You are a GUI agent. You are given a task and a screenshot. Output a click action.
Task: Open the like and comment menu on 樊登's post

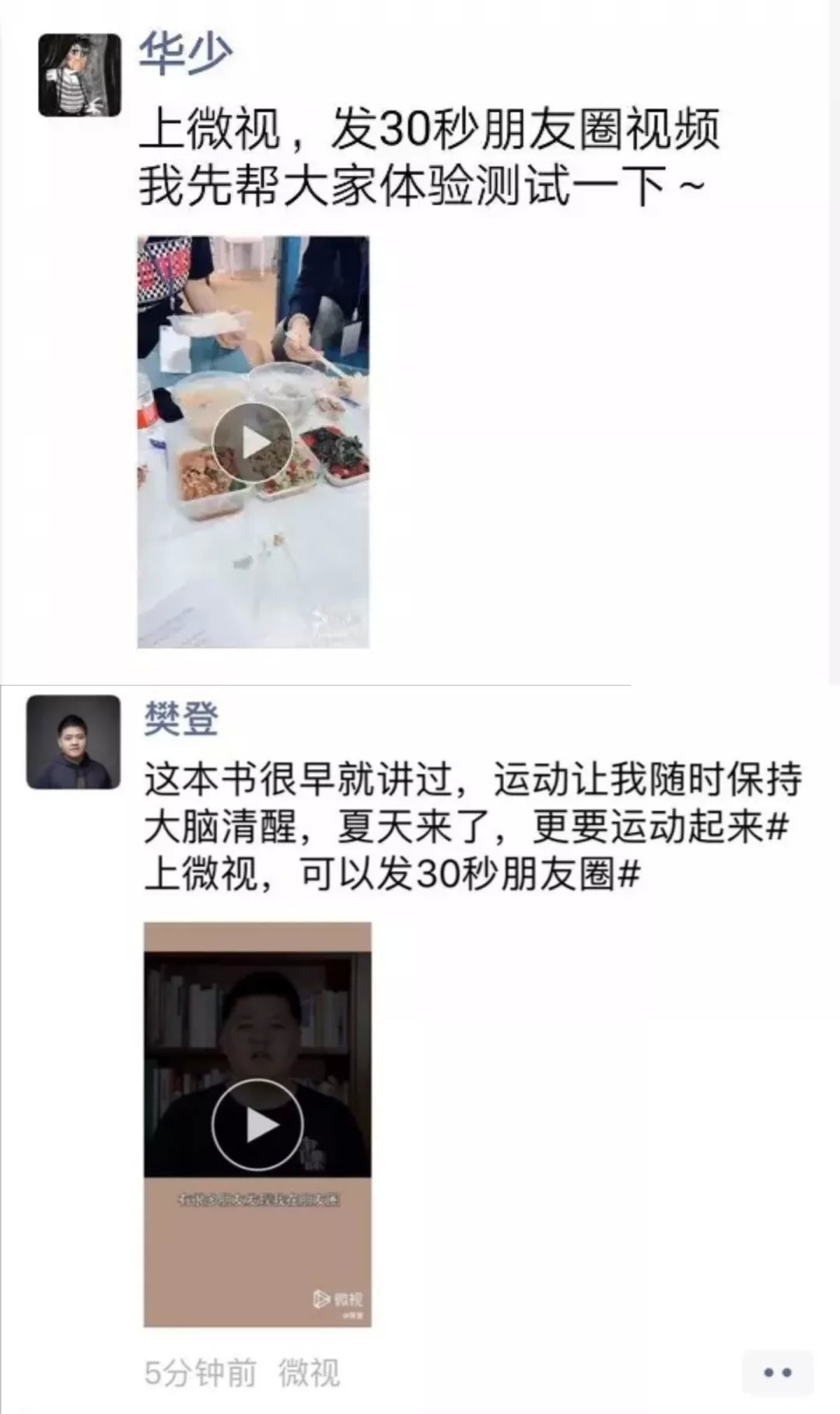(x=776, y=1372)
